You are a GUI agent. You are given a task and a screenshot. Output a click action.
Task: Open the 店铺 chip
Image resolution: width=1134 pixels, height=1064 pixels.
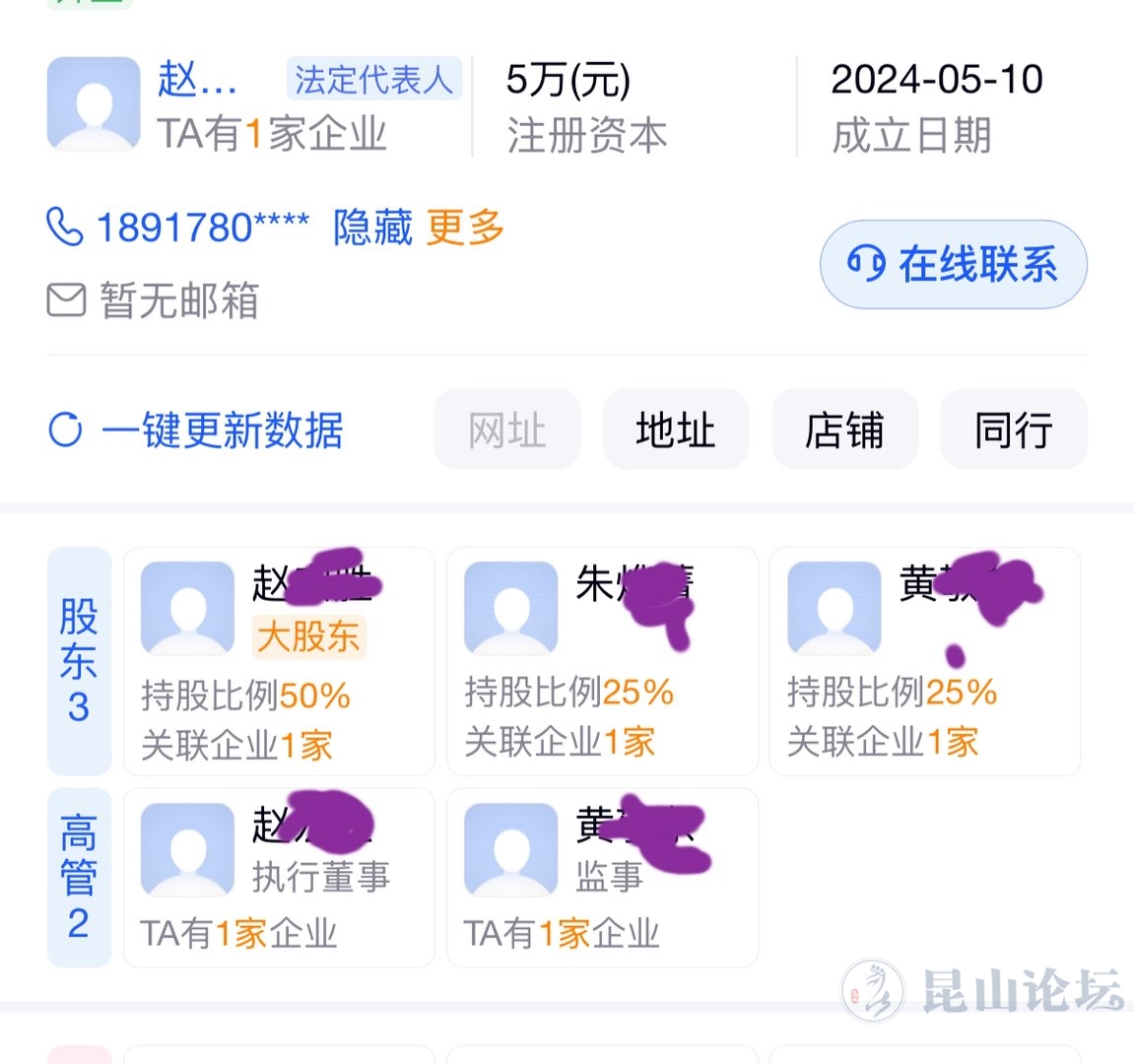[x=844, y=431]
